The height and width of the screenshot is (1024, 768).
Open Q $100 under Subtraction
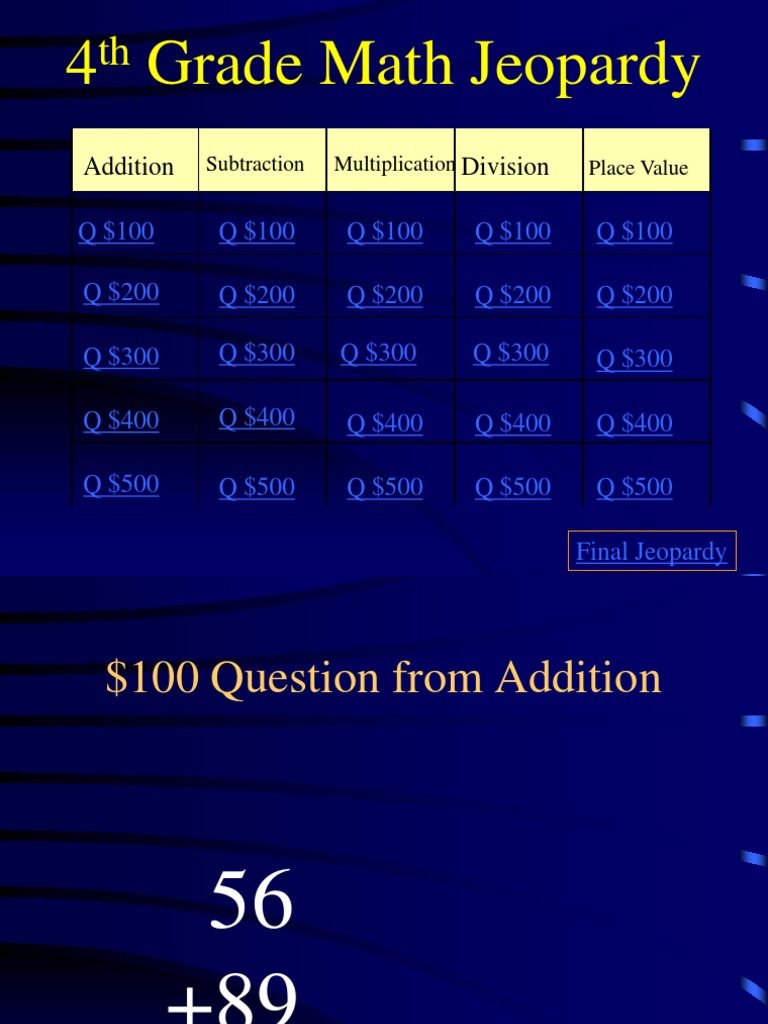[257, 231]
